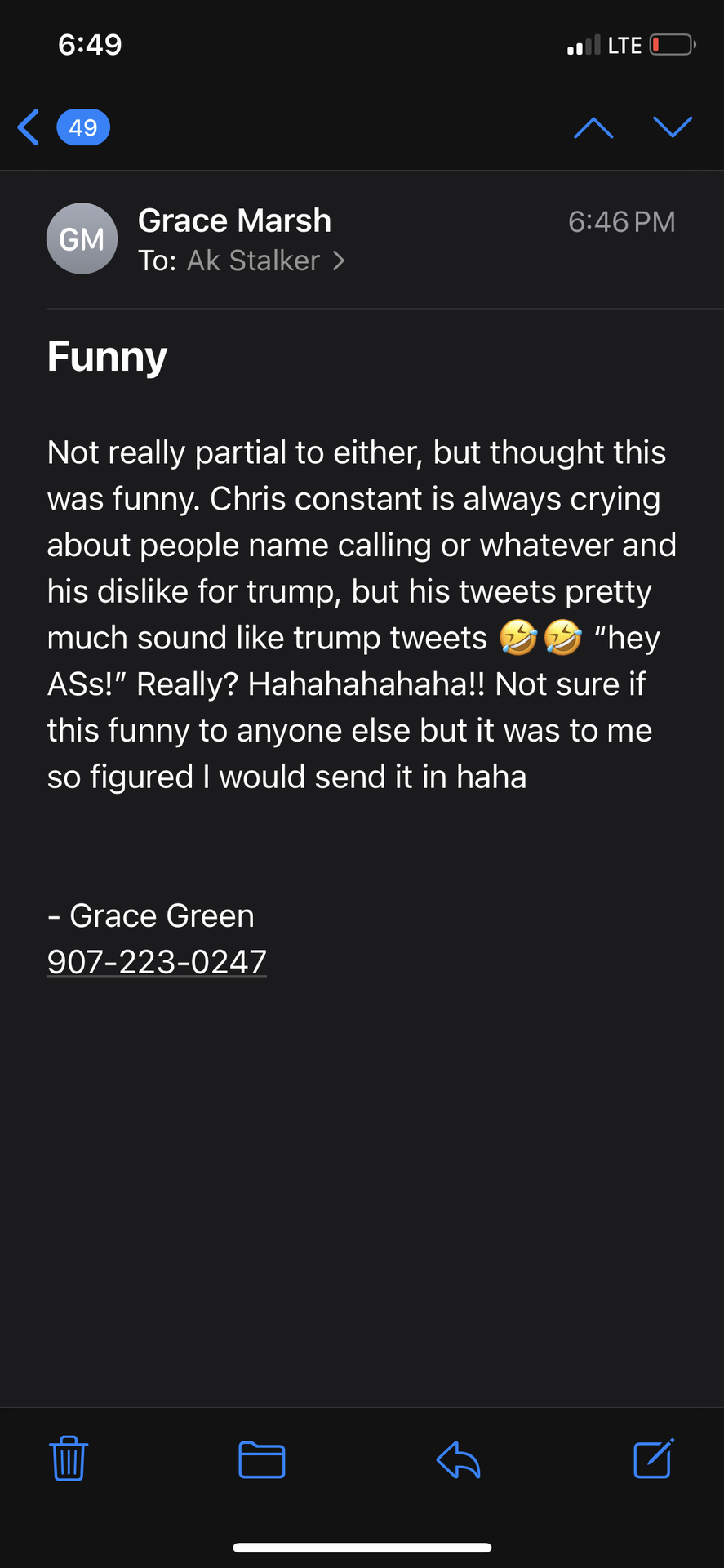The height and width of the screenshot is (1568, 724).
Task: Open sender Grace Marsh's contact details
Action: pyautogui.click(x=234, y=220)
